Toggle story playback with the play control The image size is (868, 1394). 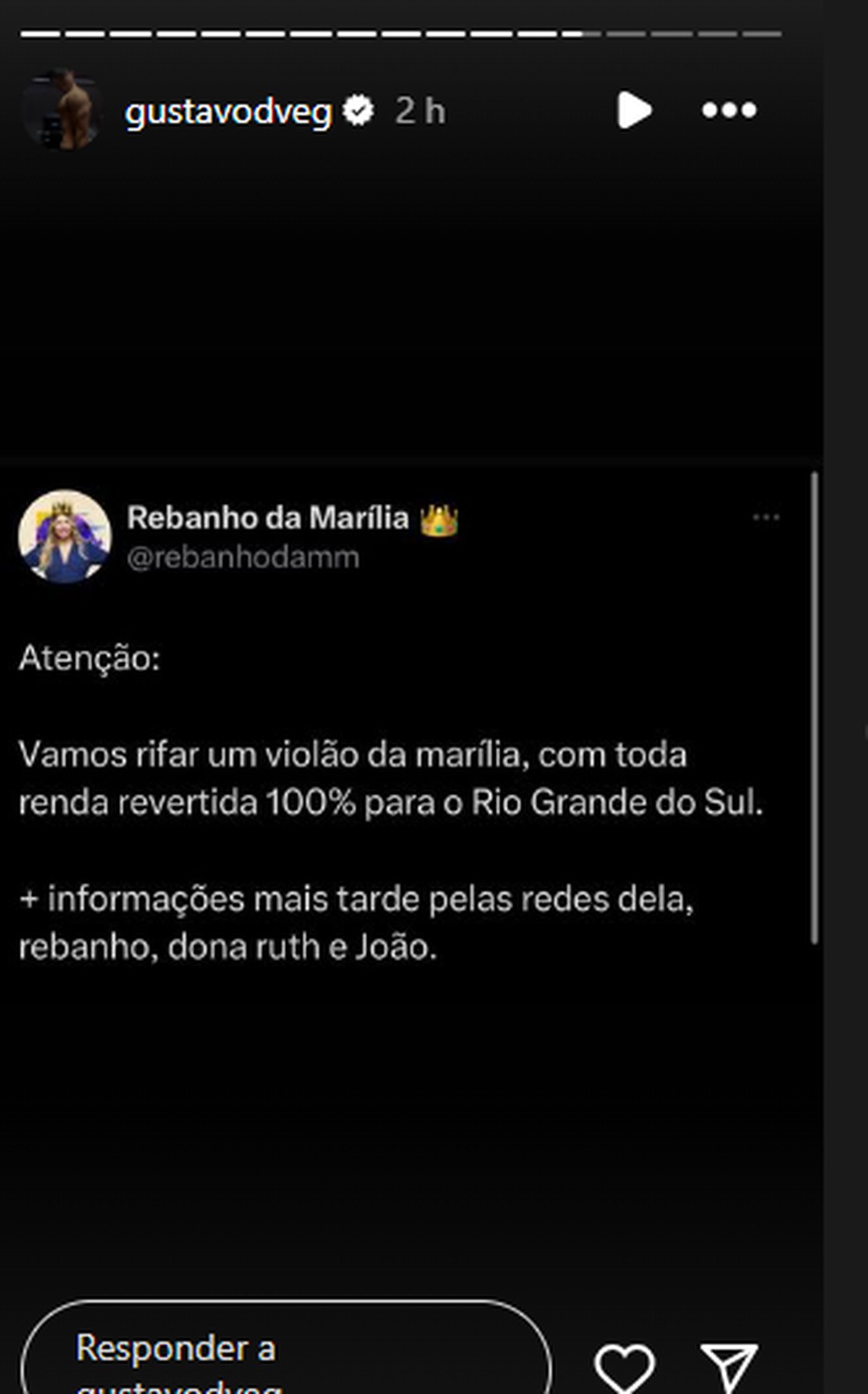(x=633, y=110)
